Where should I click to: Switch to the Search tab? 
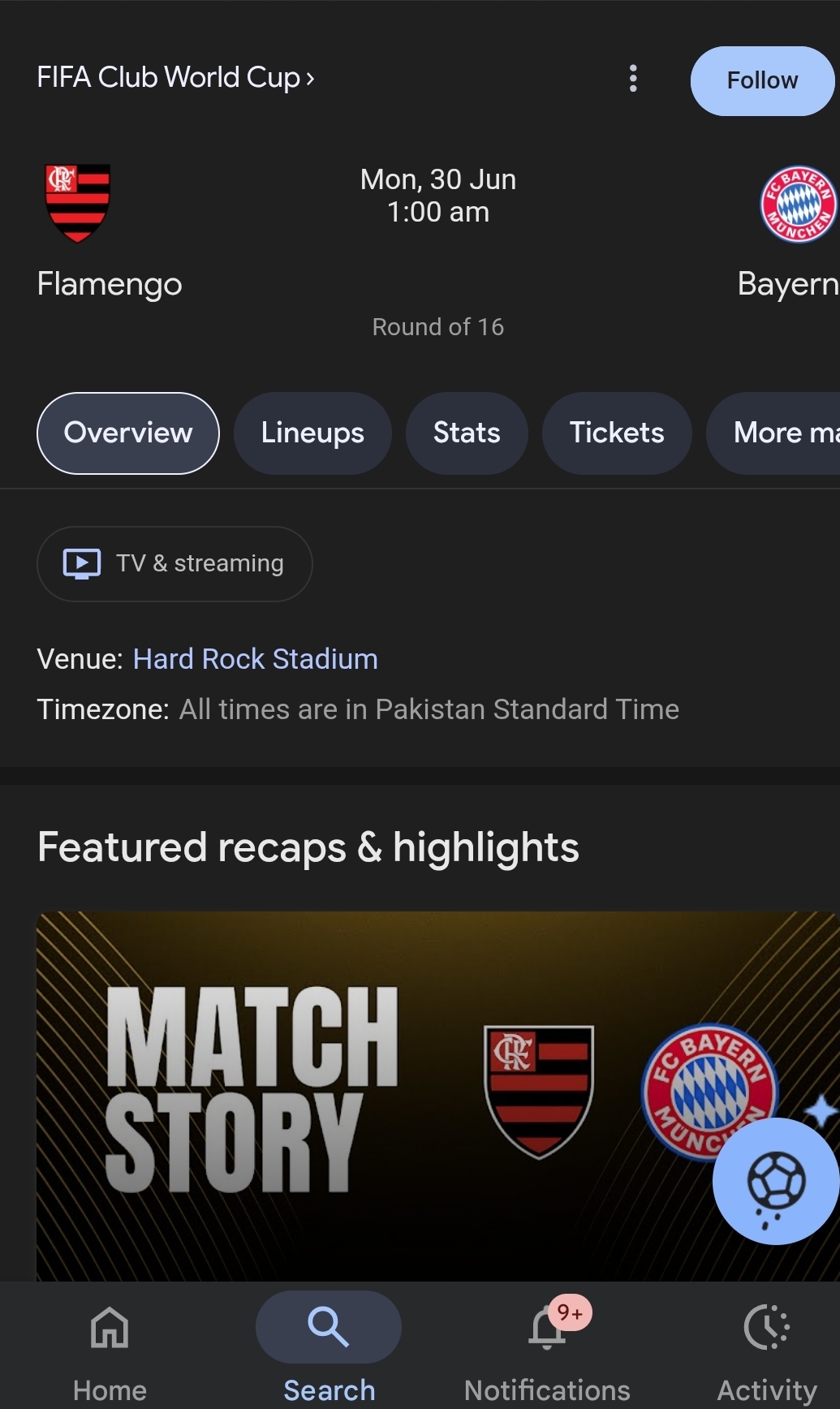pyautogui.click(x=329, y=1349)
